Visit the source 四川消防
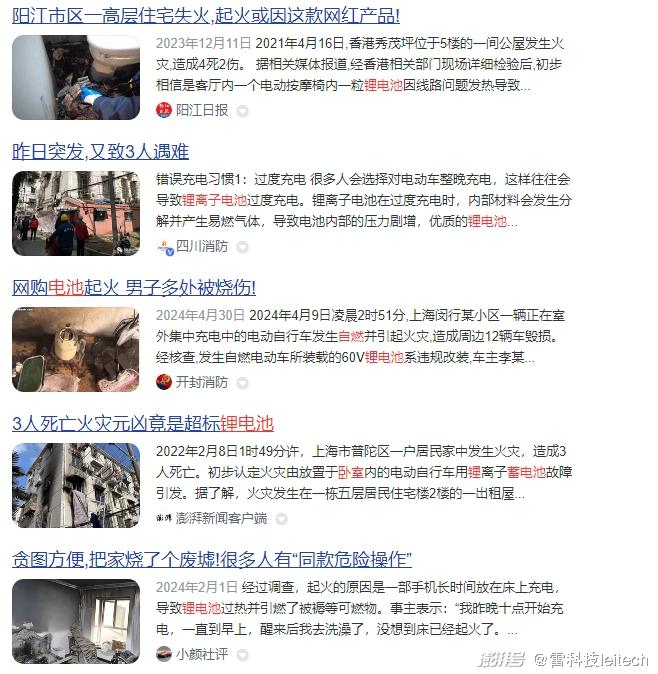The image size is (658, 674). click(x=201, y=246)
